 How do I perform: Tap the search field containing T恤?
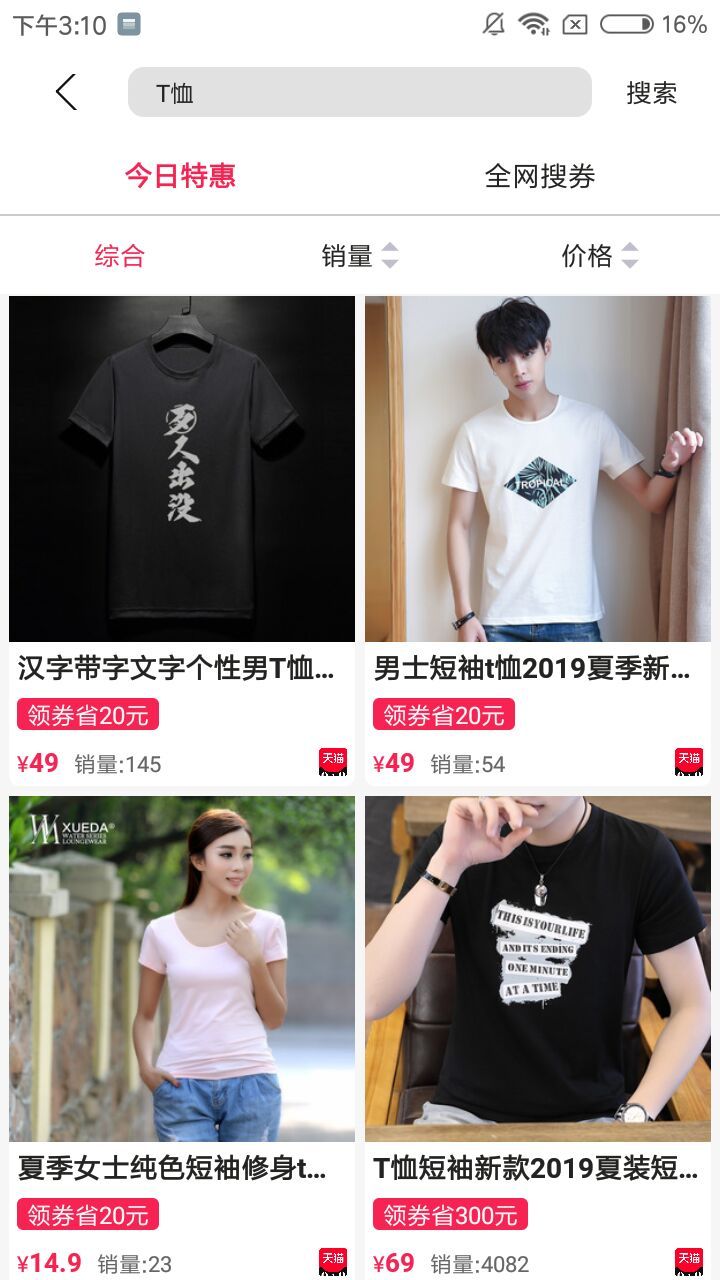click(x=360, y=91)
